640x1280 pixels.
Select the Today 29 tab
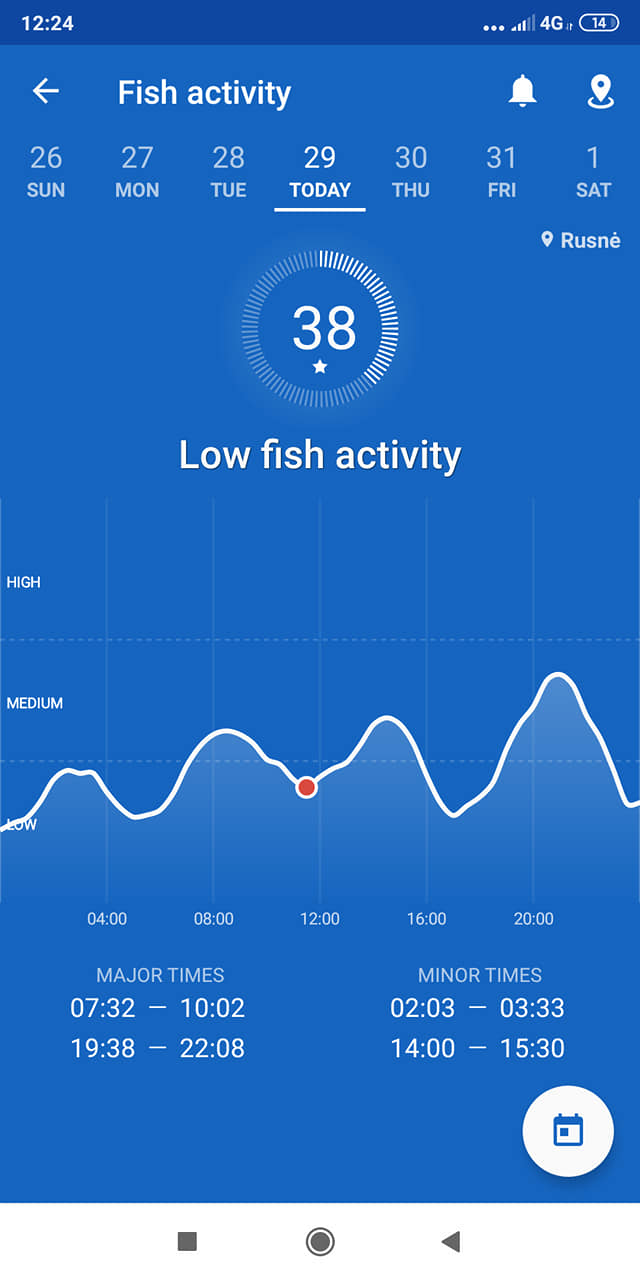320,171
